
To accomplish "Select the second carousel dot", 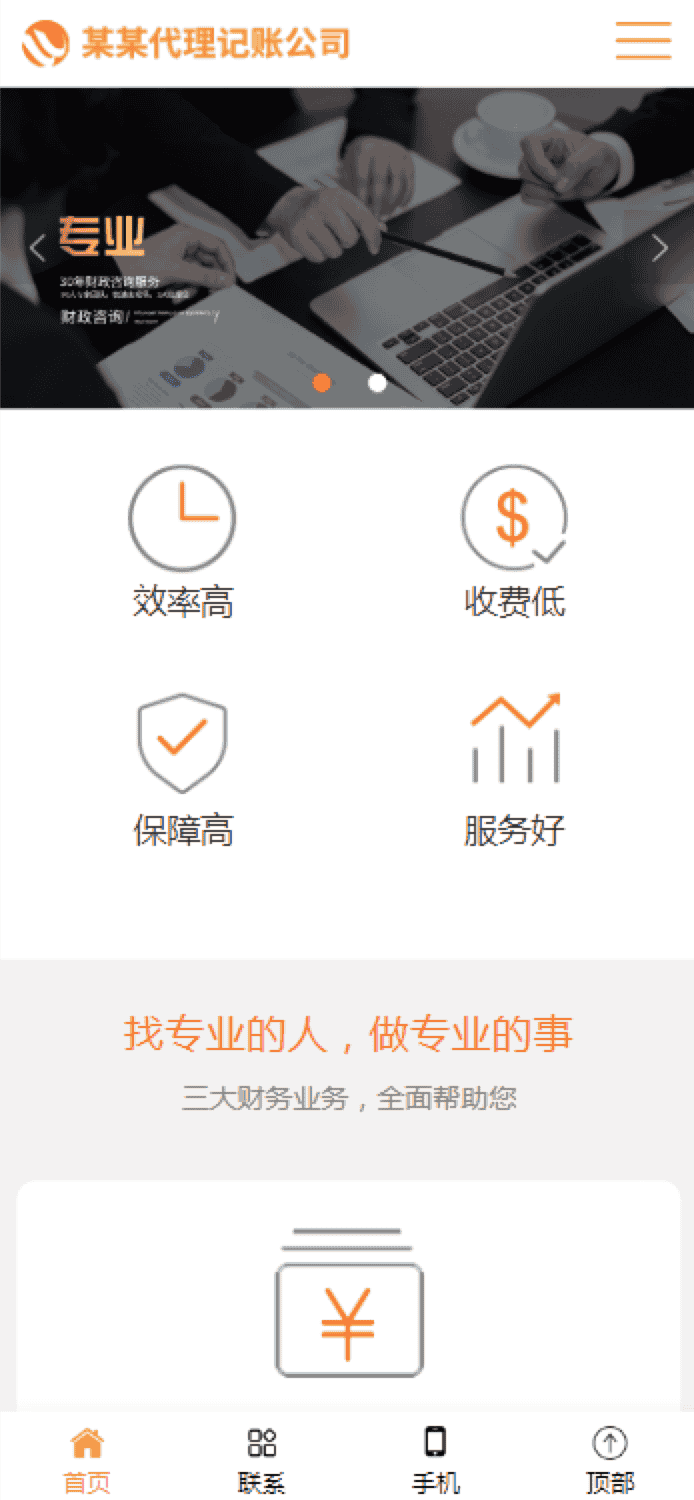I will pyautogui.click(x=377, y=383).
